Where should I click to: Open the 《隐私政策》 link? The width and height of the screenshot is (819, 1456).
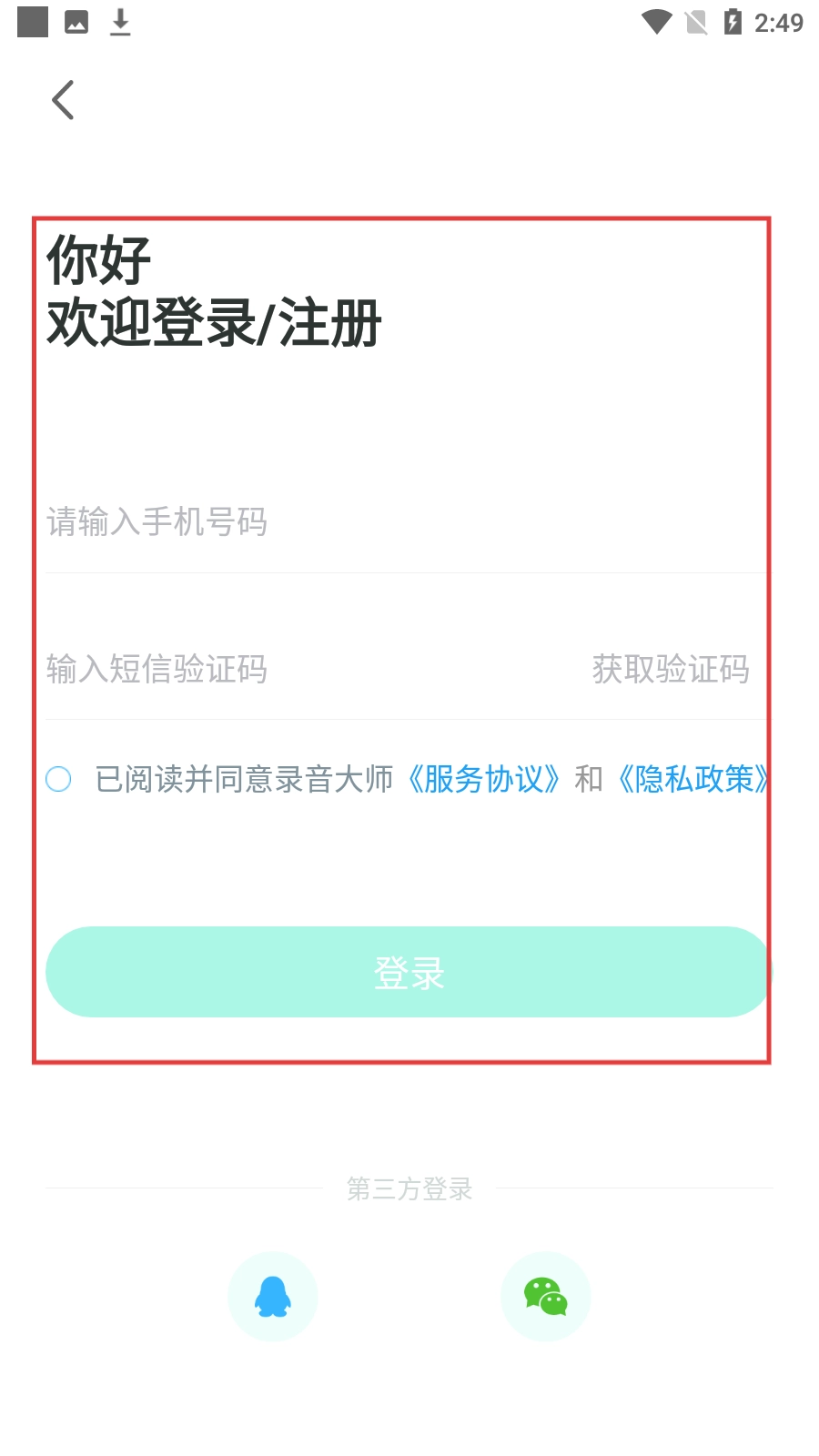[x=693, y=779]
